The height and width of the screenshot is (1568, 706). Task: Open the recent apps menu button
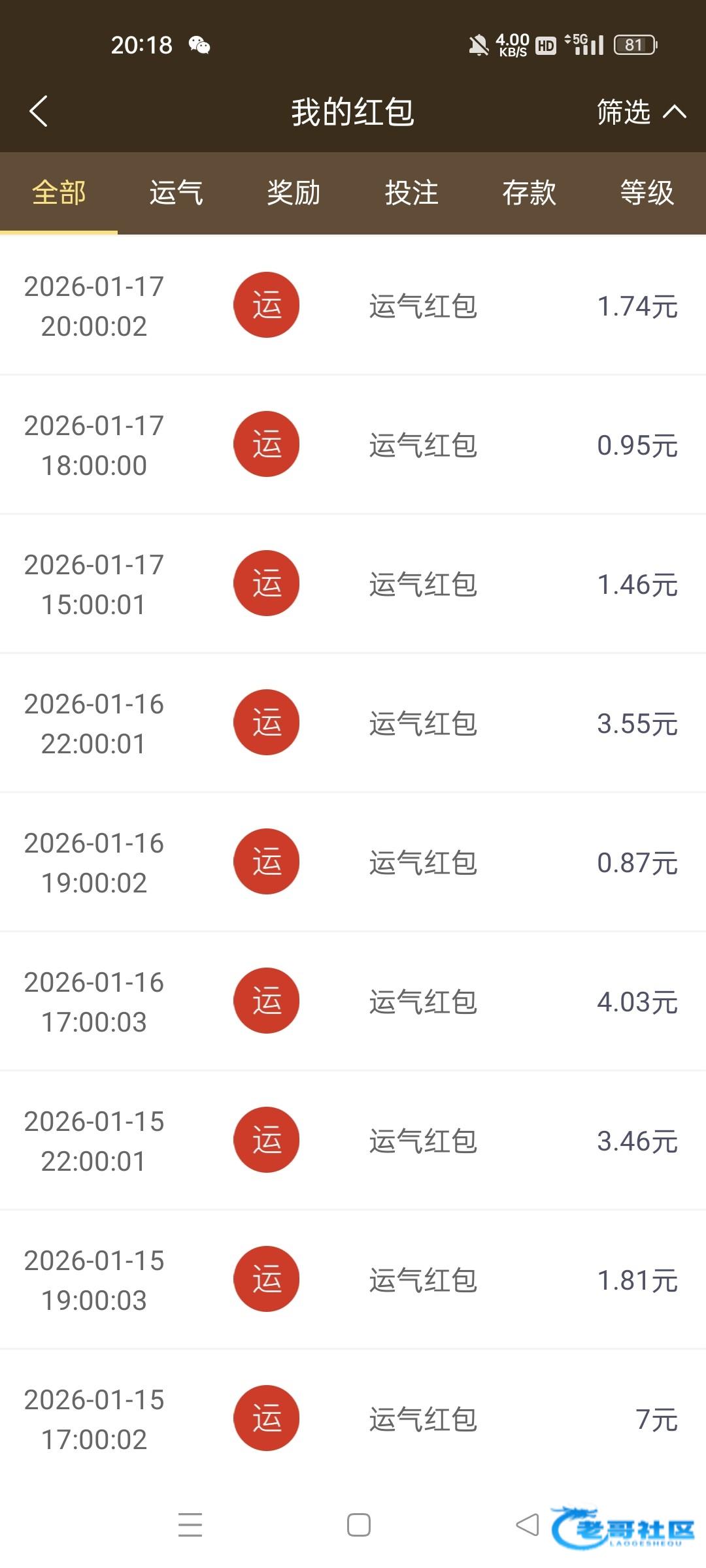point(190,1525)
